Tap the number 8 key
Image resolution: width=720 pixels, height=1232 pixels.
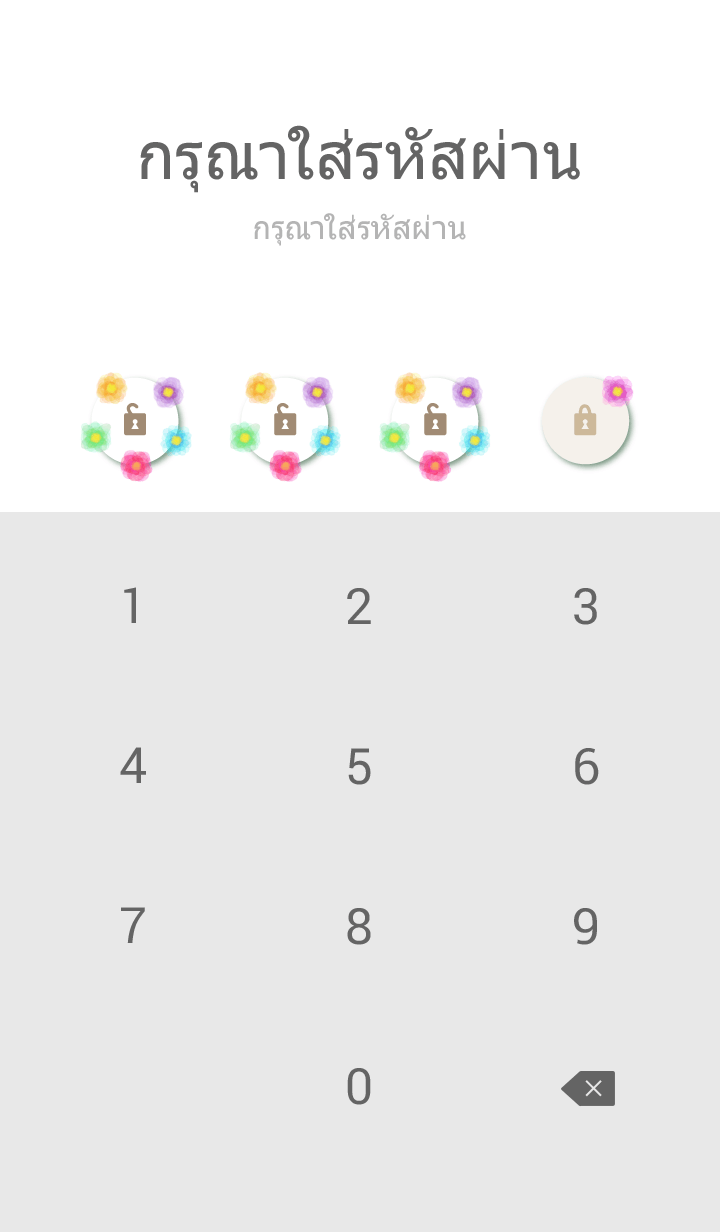(x=359, y=927)
